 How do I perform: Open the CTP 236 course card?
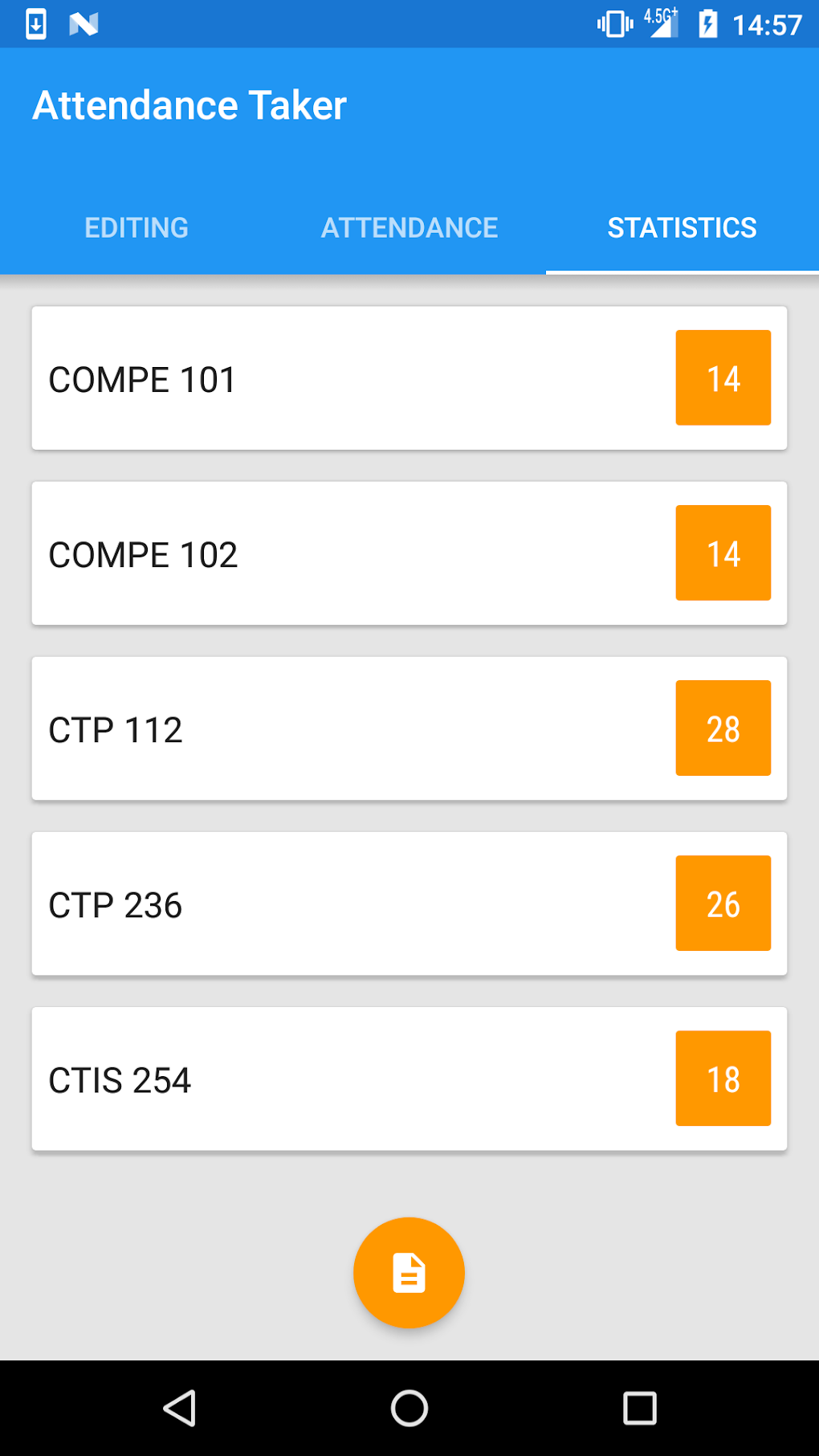point(409,903)
